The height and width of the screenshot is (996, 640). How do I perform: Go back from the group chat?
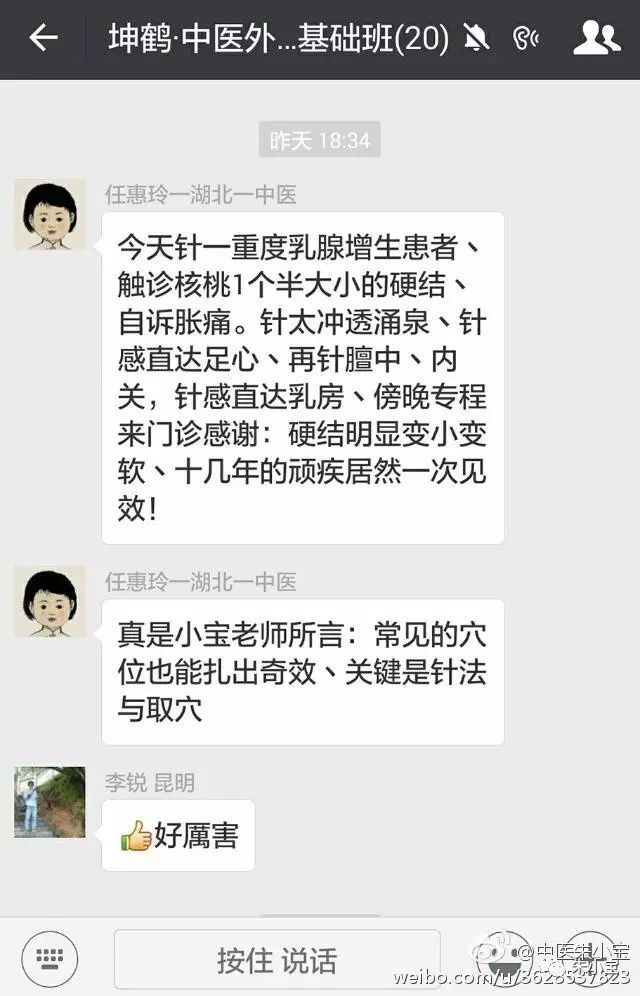pos(43,39)
